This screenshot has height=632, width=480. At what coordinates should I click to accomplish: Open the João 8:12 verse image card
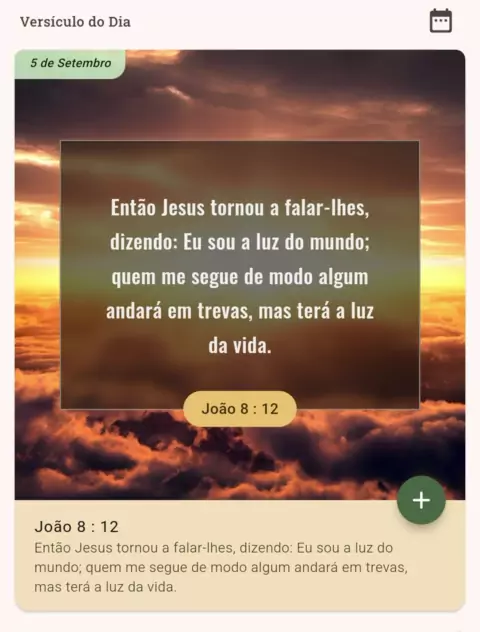pyautogui.click(x=240, y=274)
